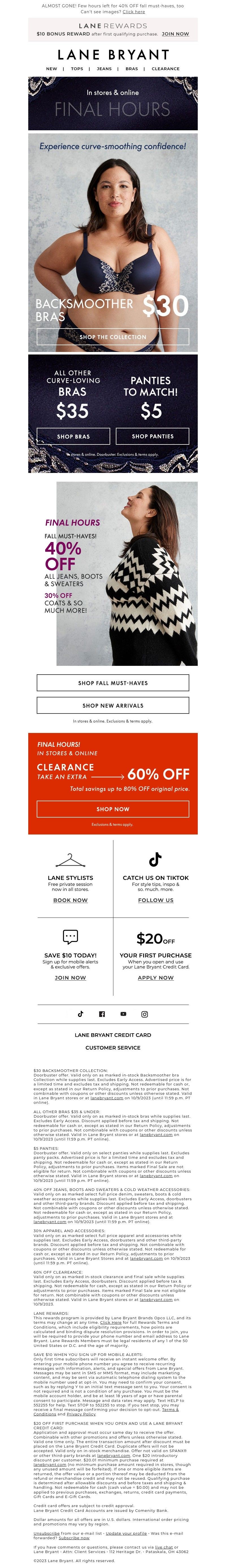Open the Facebook social icon
This screenshot has width=226, height=1568.
[102, 1014]
